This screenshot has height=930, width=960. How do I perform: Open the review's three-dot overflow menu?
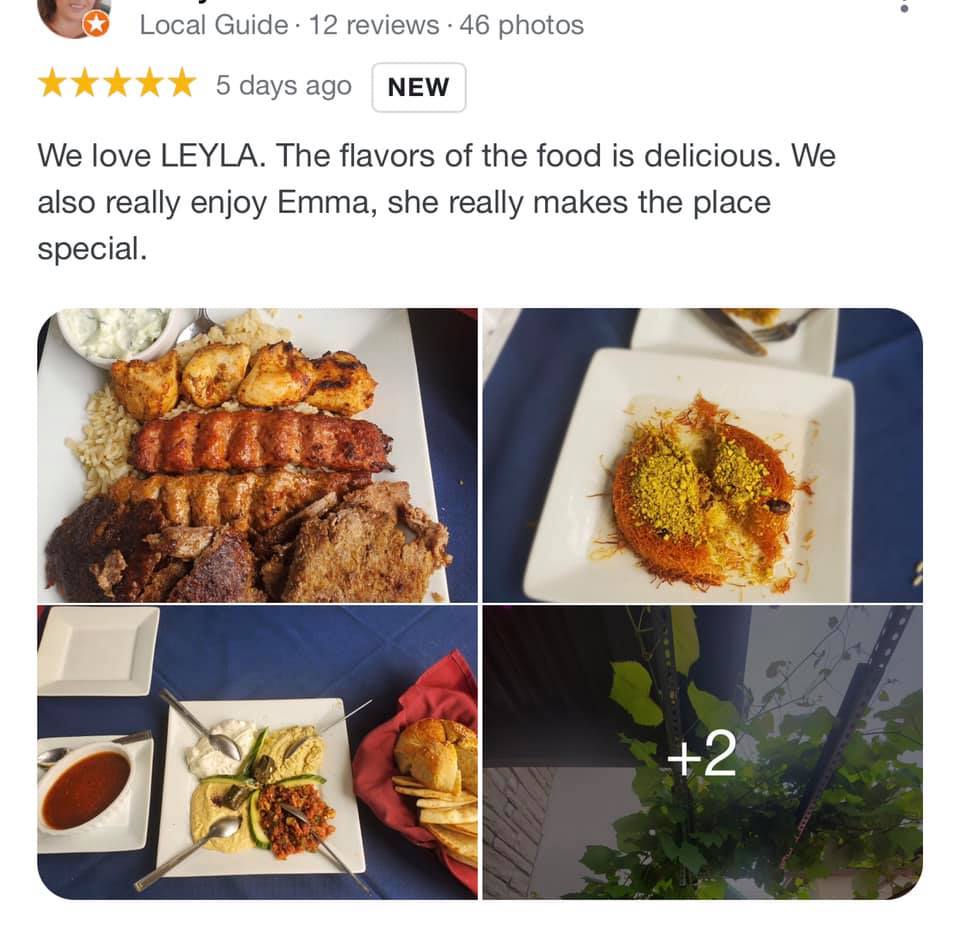pyautogui.click(x=904, y=6)
